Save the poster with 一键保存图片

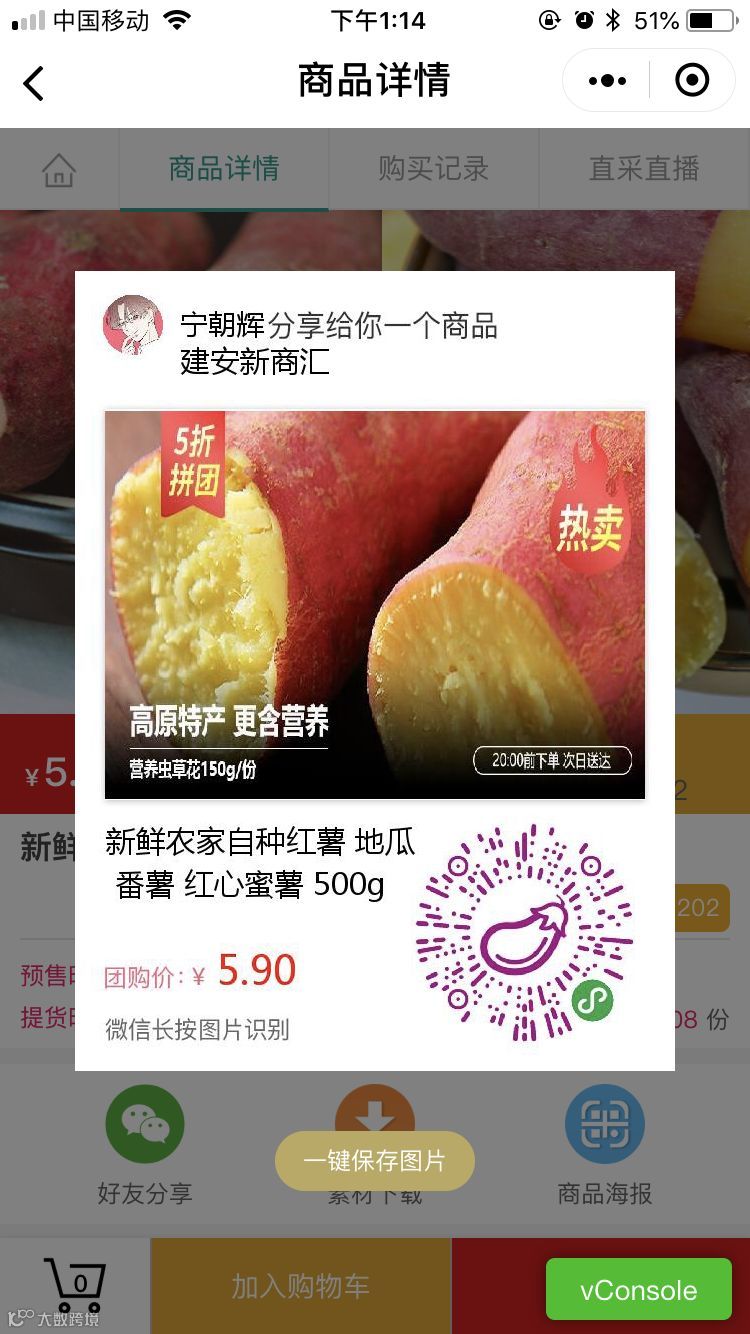(374, 1161)
